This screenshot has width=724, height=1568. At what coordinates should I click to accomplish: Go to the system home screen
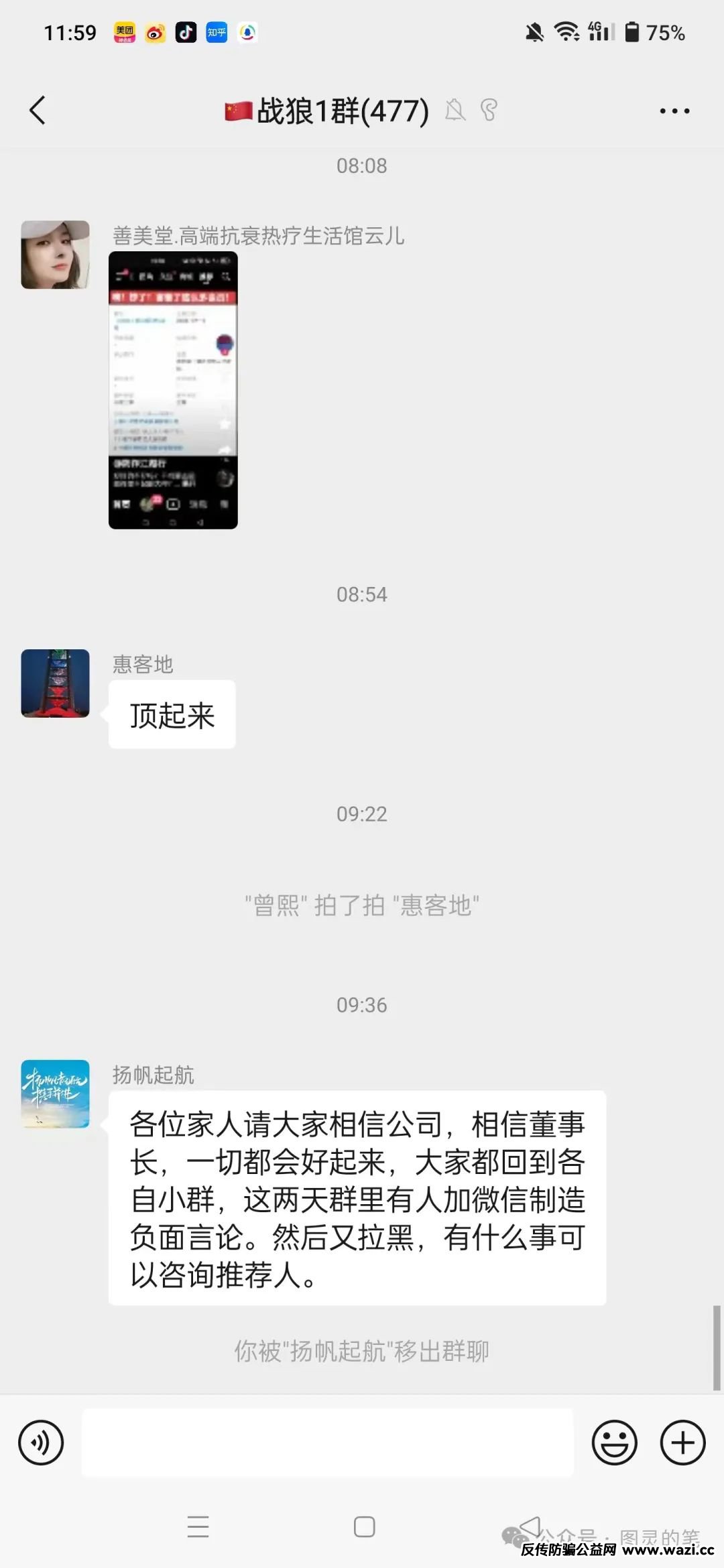coord(364,1526)
